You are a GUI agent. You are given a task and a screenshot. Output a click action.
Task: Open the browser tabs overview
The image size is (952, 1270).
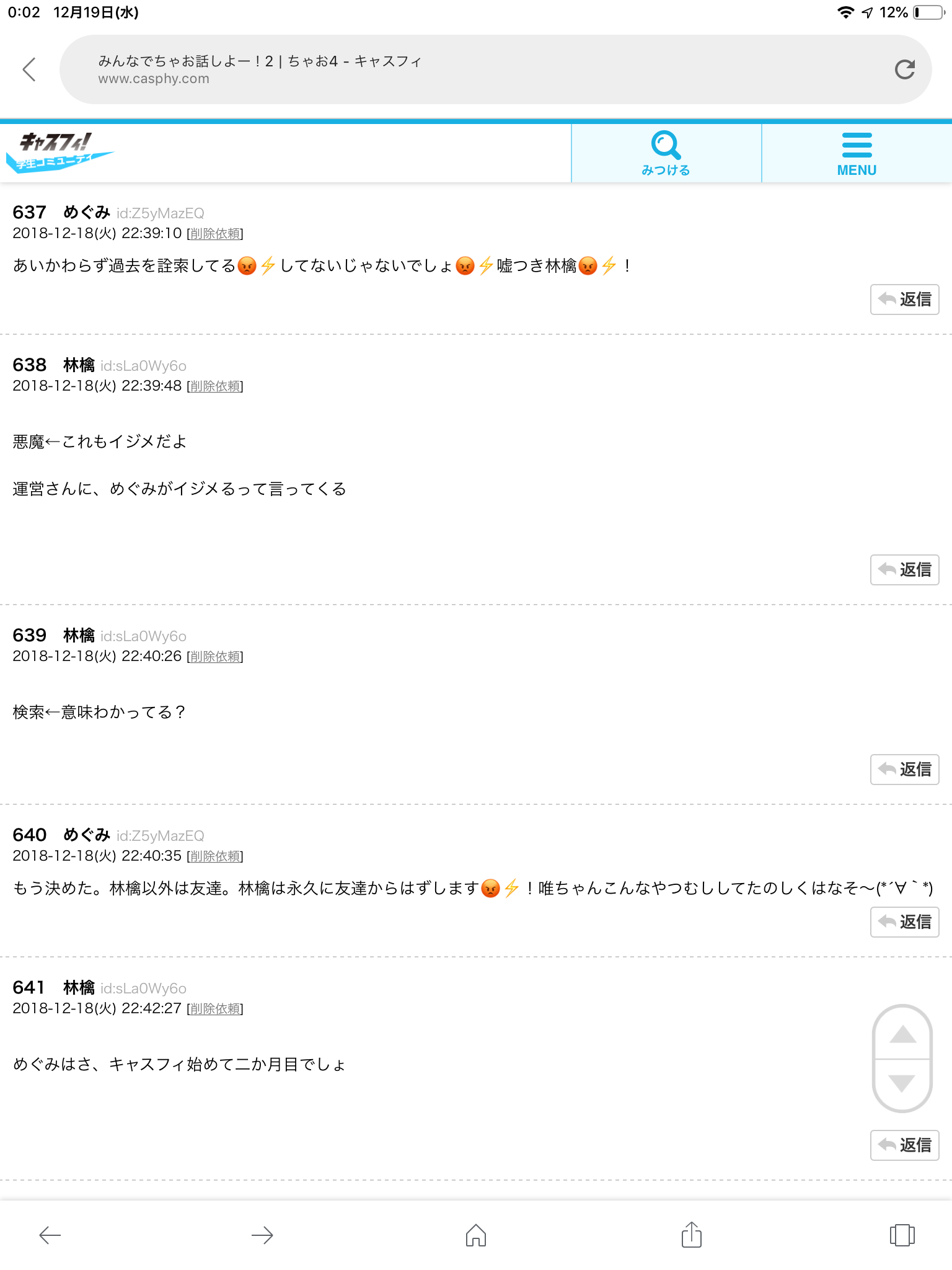pyautogui.click(x=902, y=1235)
